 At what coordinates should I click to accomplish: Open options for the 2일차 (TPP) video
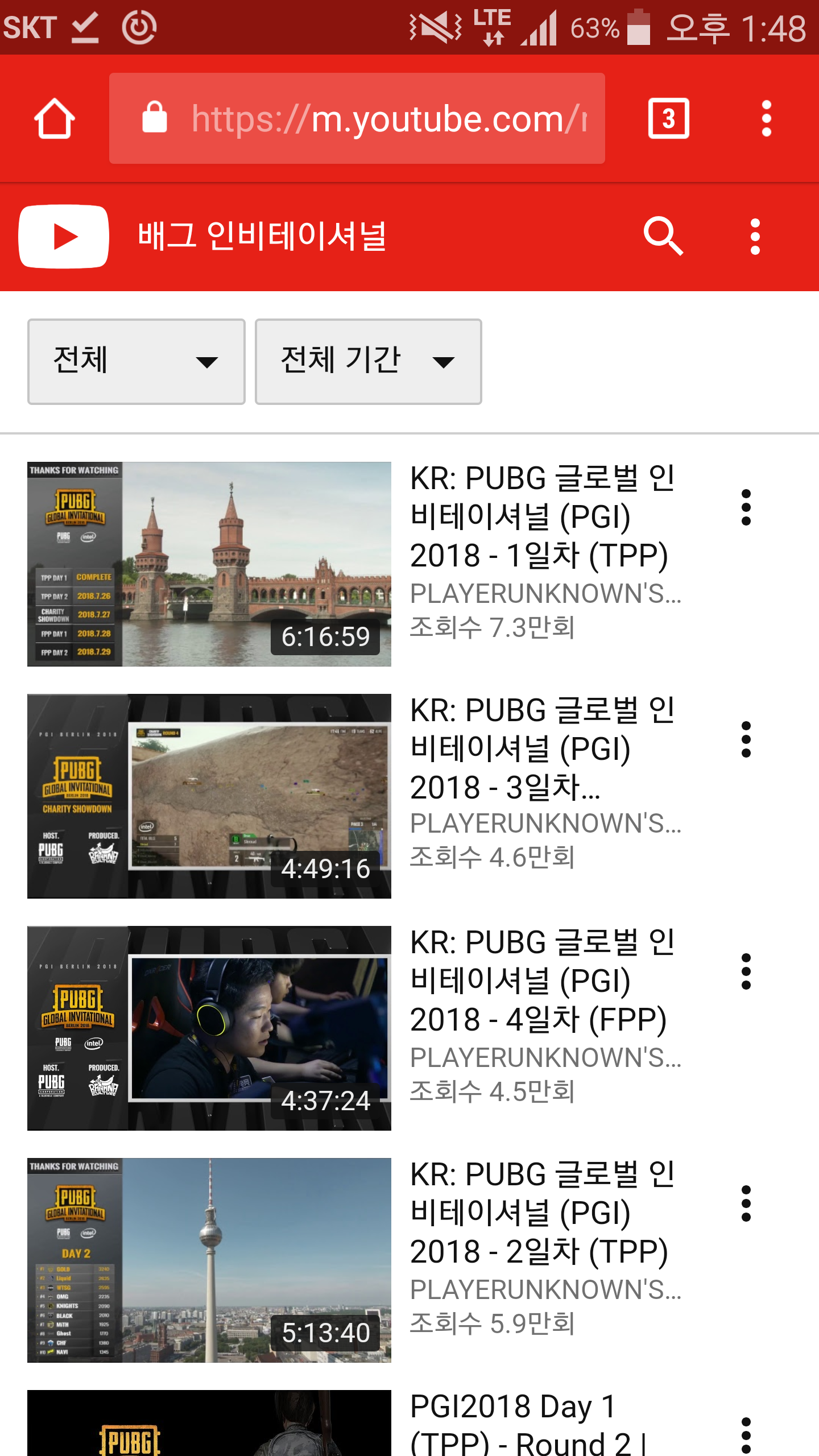[746, 1203]
